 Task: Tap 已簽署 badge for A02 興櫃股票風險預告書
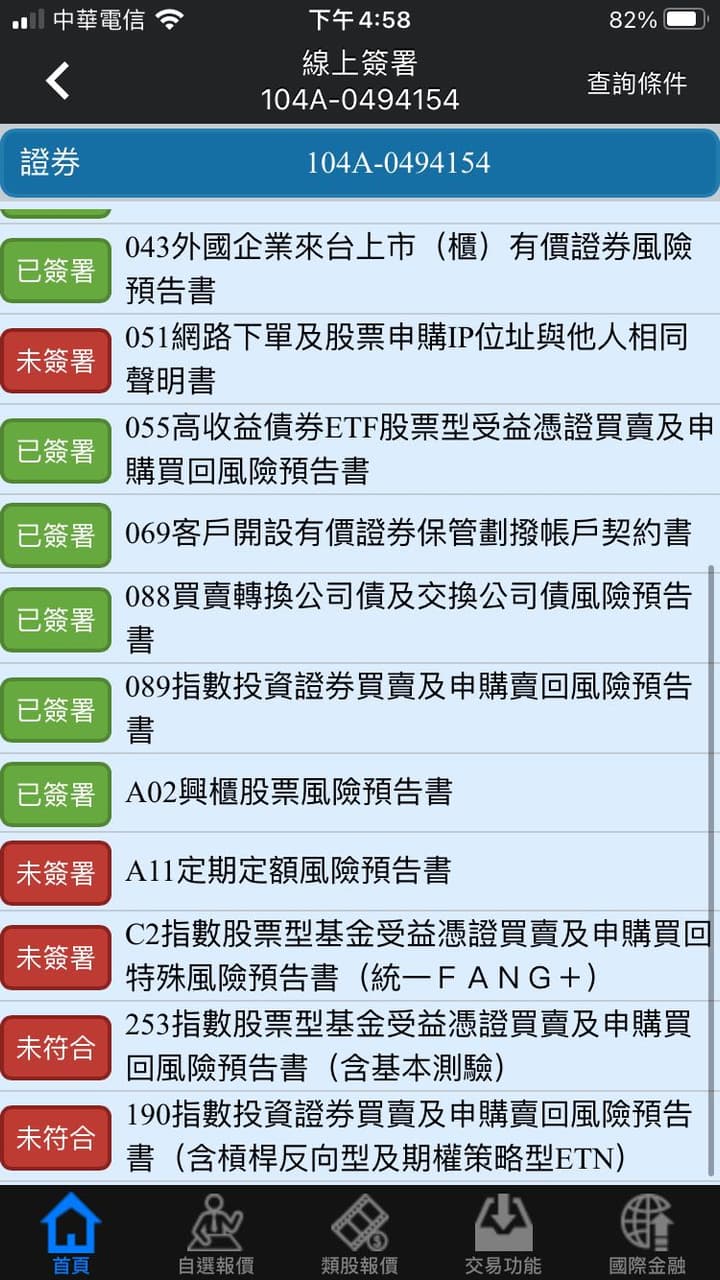click(x=56, y=793)
